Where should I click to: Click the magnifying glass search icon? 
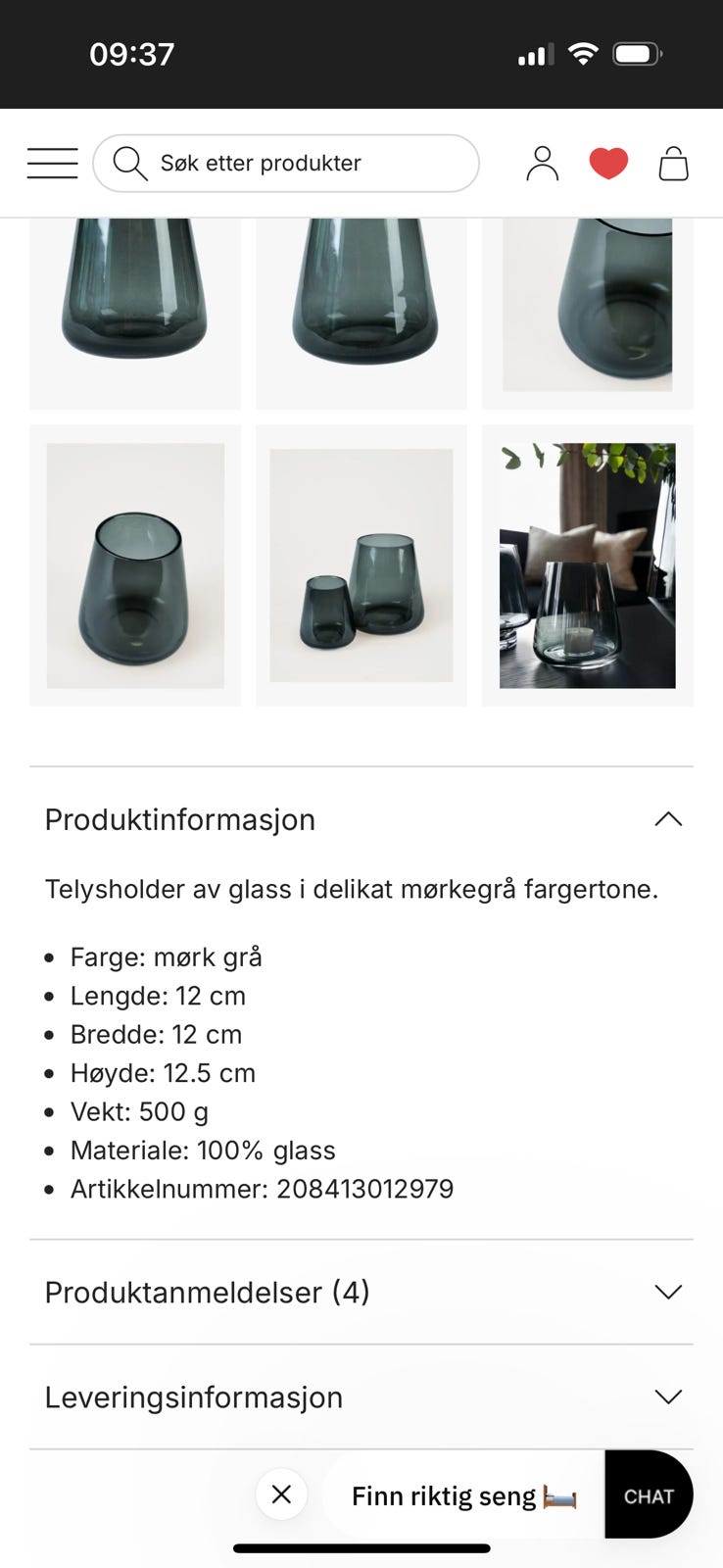click(128, 163)
